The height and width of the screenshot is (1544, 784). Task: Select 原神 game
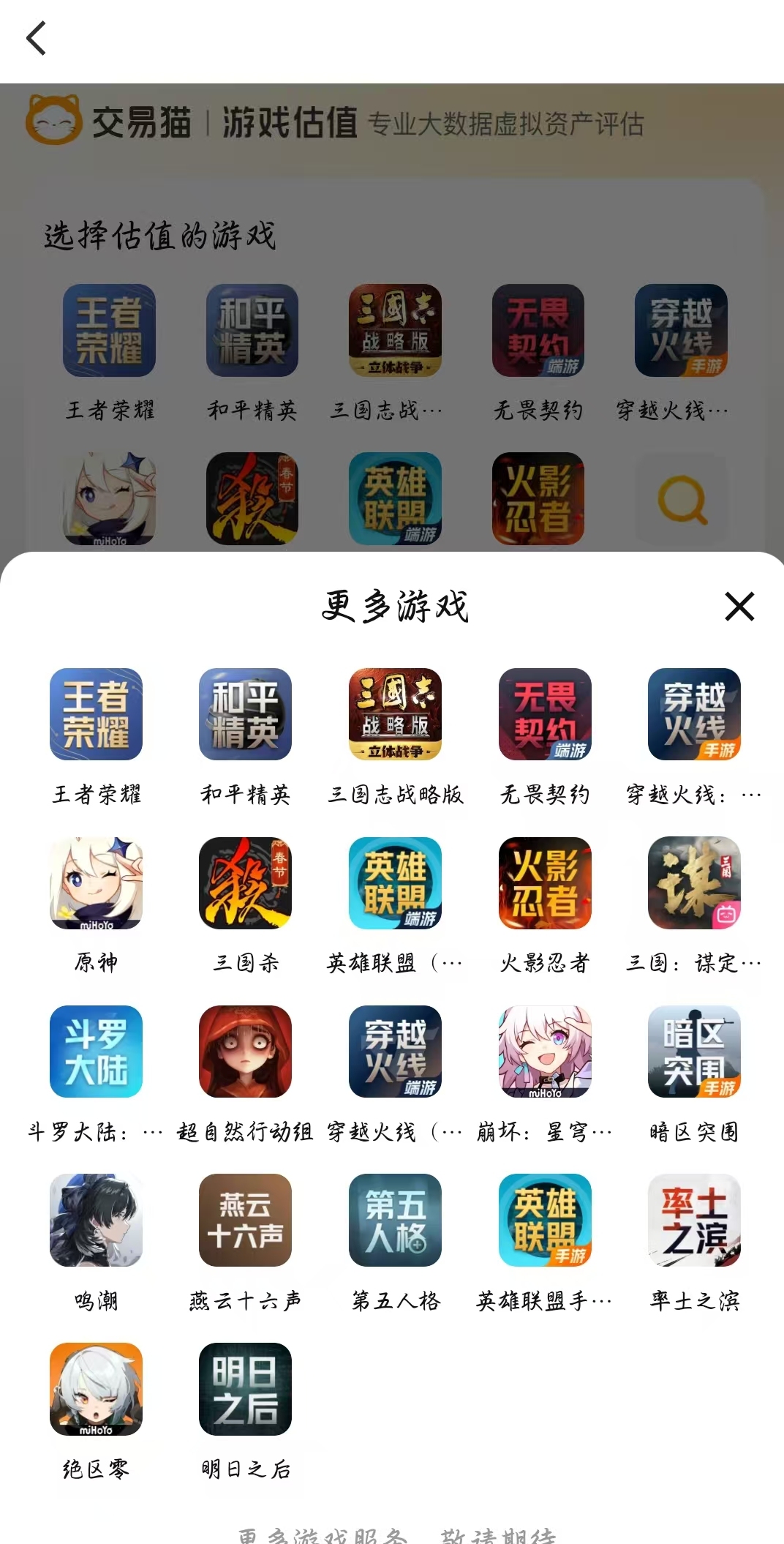click(96, 883)
